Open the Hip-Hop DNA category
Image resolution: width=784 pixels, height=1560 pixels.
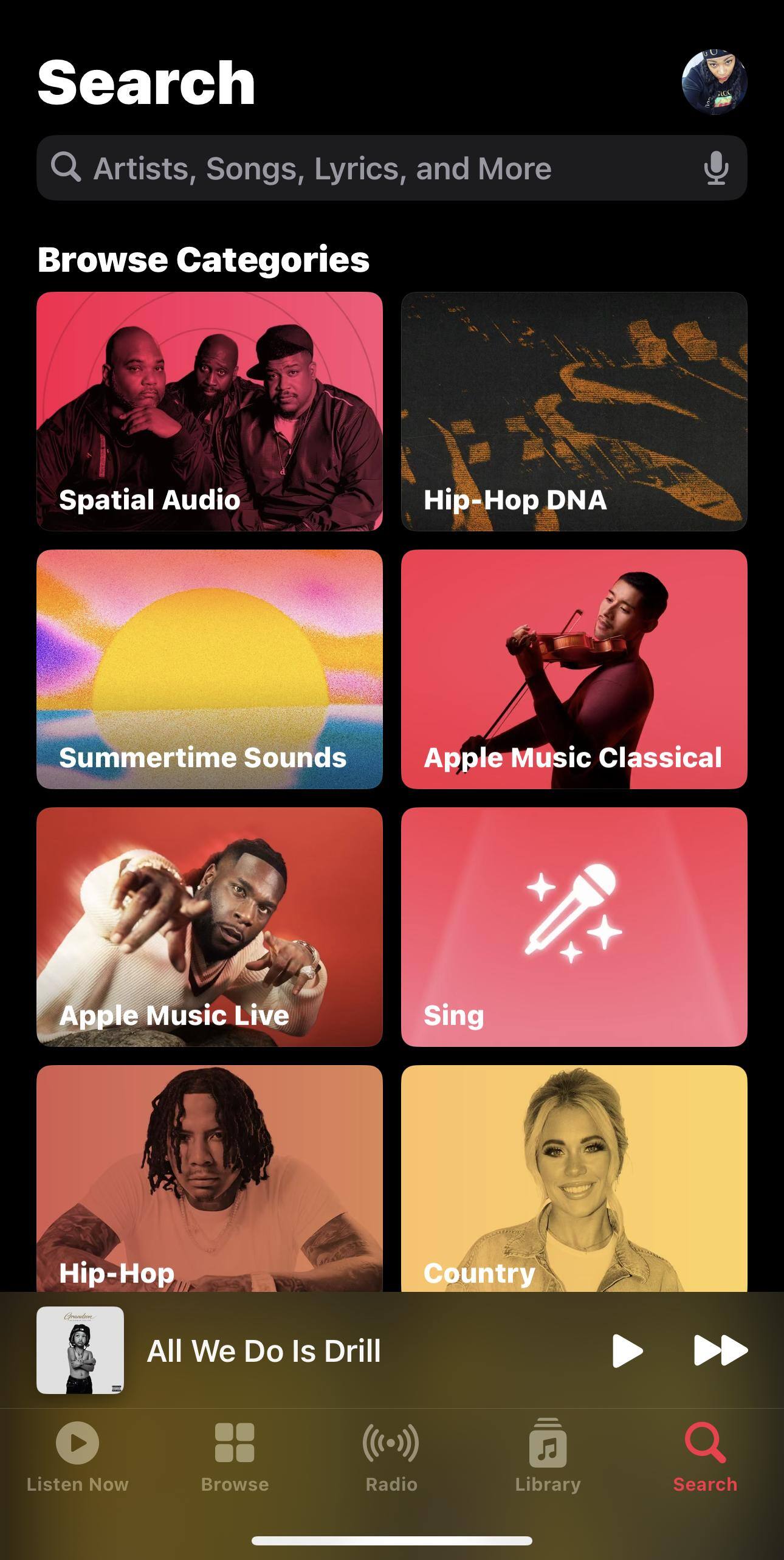[574, 412]
